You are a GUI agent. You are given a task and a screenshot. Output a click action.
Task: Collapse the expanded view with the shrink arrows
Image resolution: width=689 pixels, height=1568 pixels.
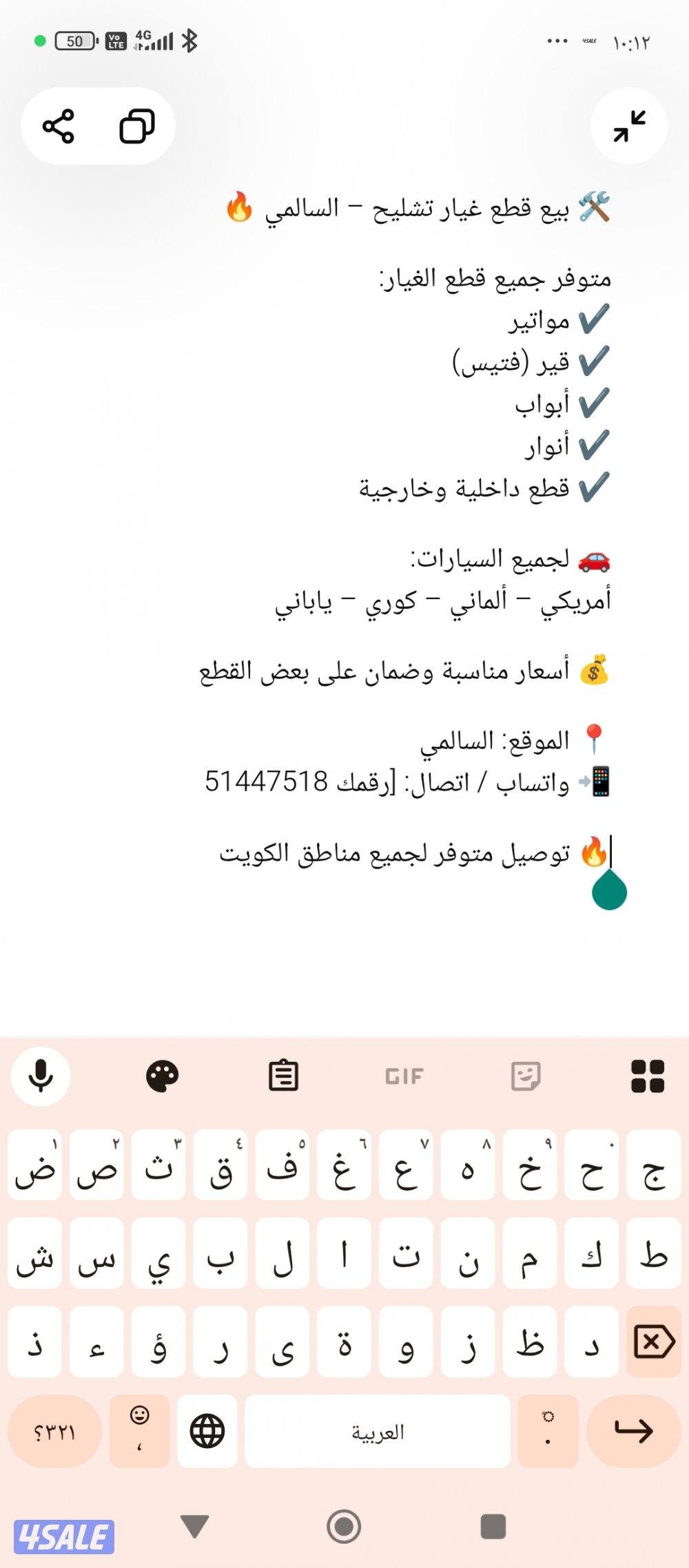point(629,125)
